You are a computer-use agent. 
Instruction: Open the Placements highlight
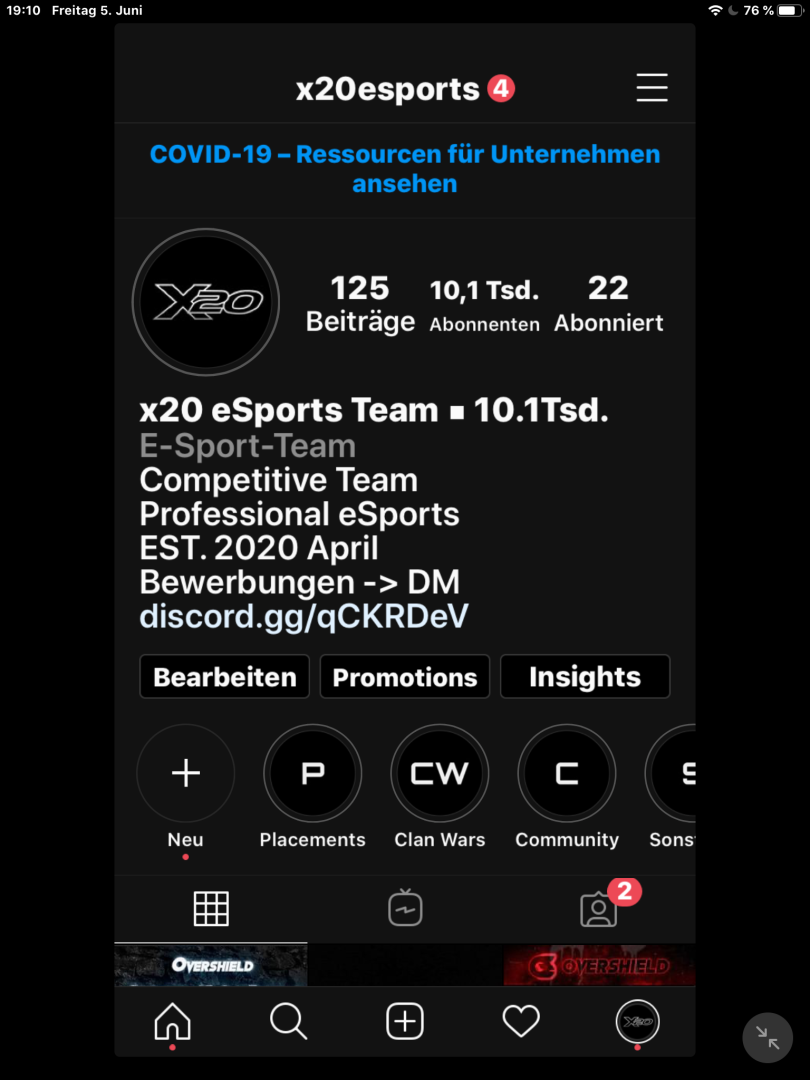point(312,774)
